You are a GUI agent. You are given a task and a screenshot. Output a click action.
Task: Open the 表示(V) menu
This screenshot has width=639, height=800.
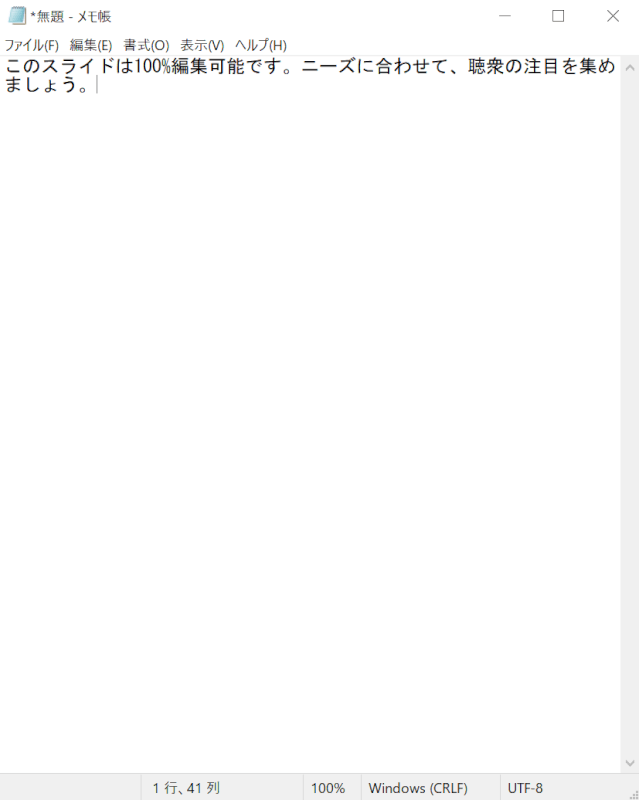[x=202, y=45]
